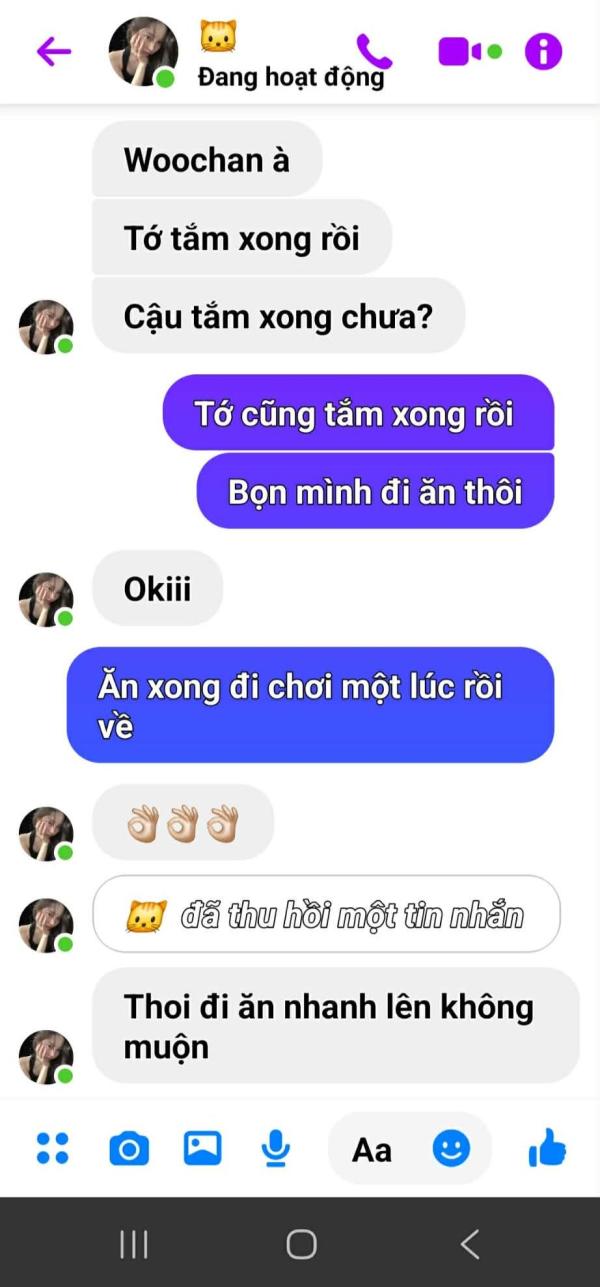The width and height of the screenshot is (600, 1287).
Task: Start a voice call
Action: coord(374,51)
